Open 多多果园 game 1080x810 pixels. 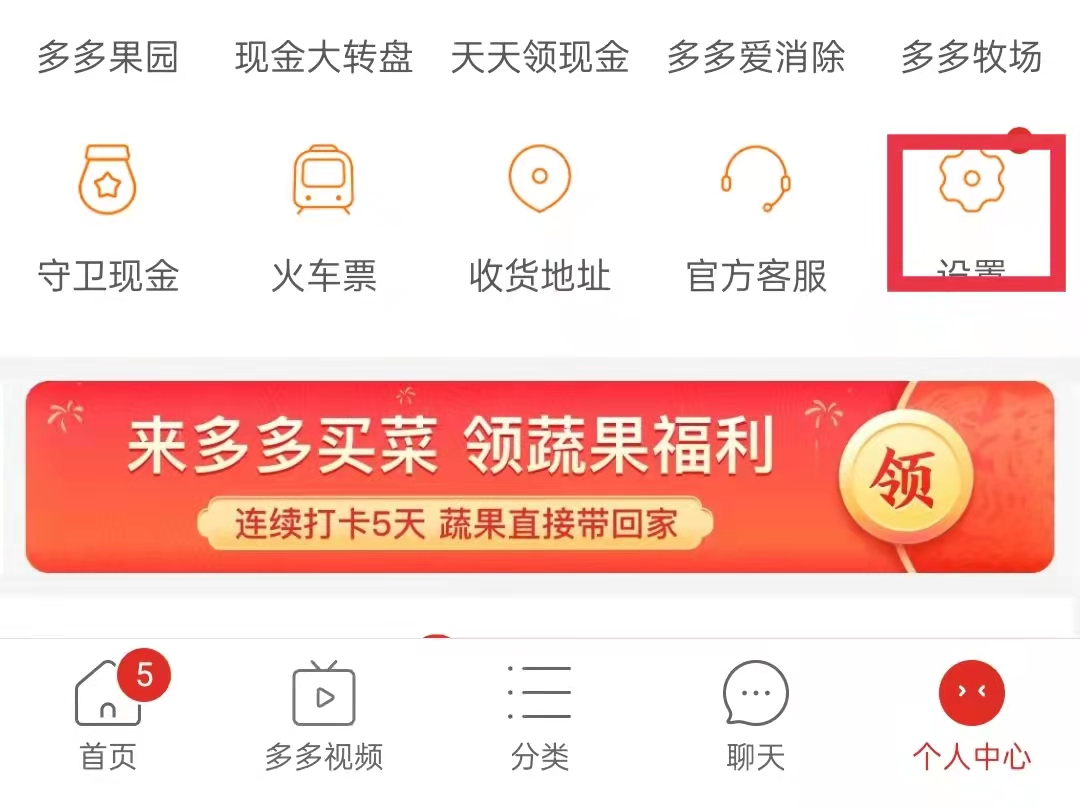click(108, 57)
